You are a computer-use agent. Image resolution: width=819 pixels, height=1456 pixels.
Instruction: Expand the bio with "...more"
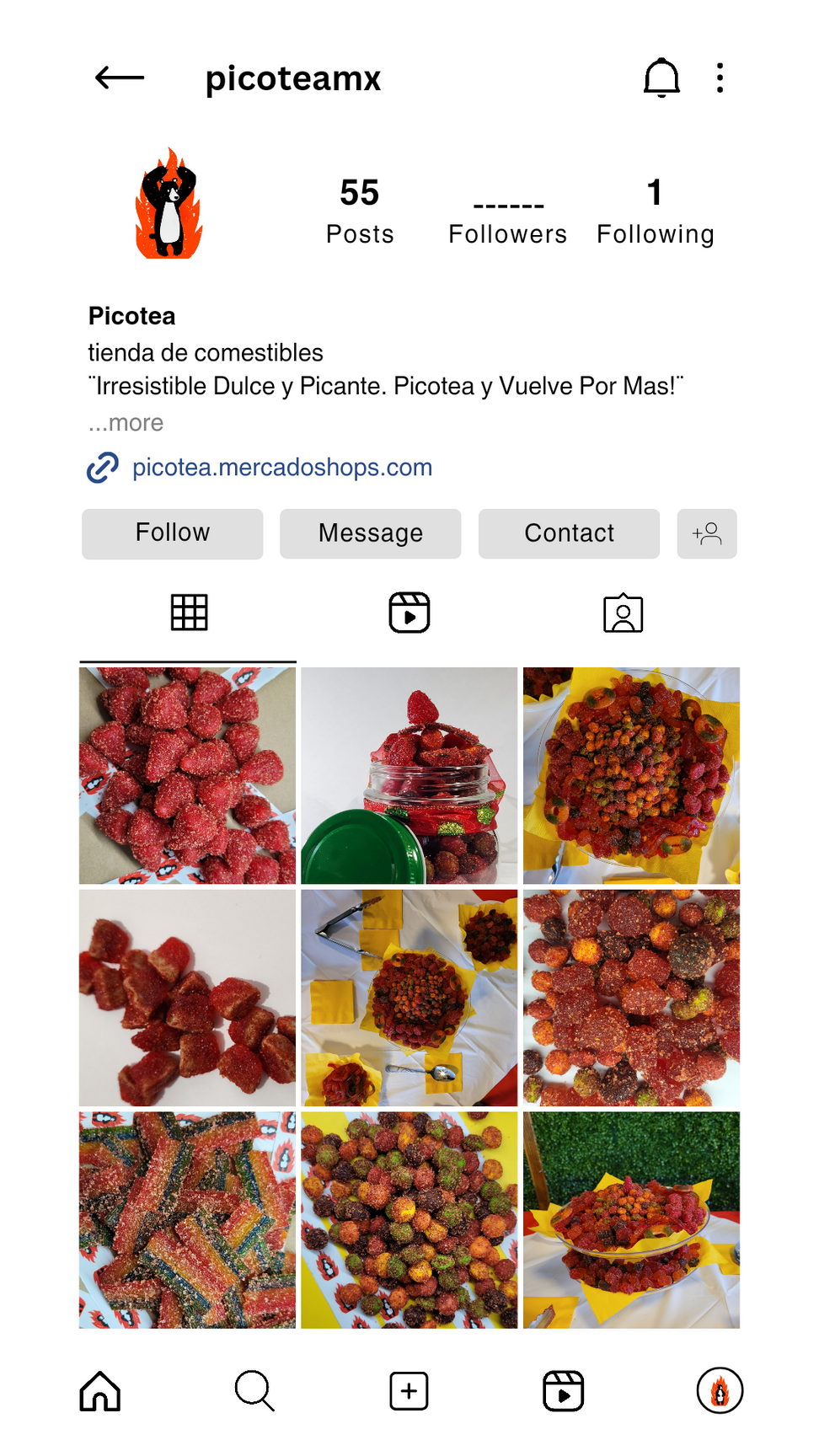coord(126,423)
